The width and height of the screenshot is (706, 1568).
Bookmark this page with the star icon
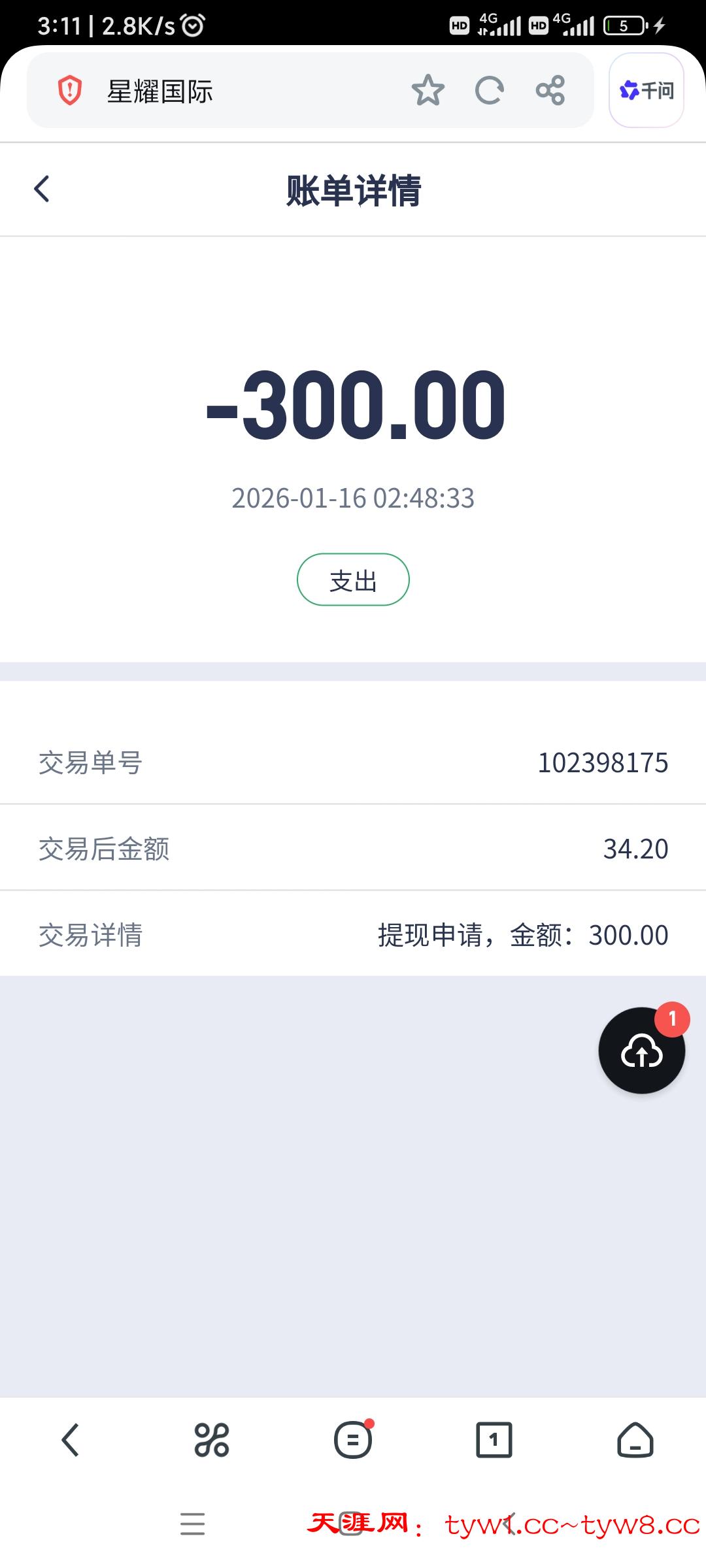click(428, 90)
